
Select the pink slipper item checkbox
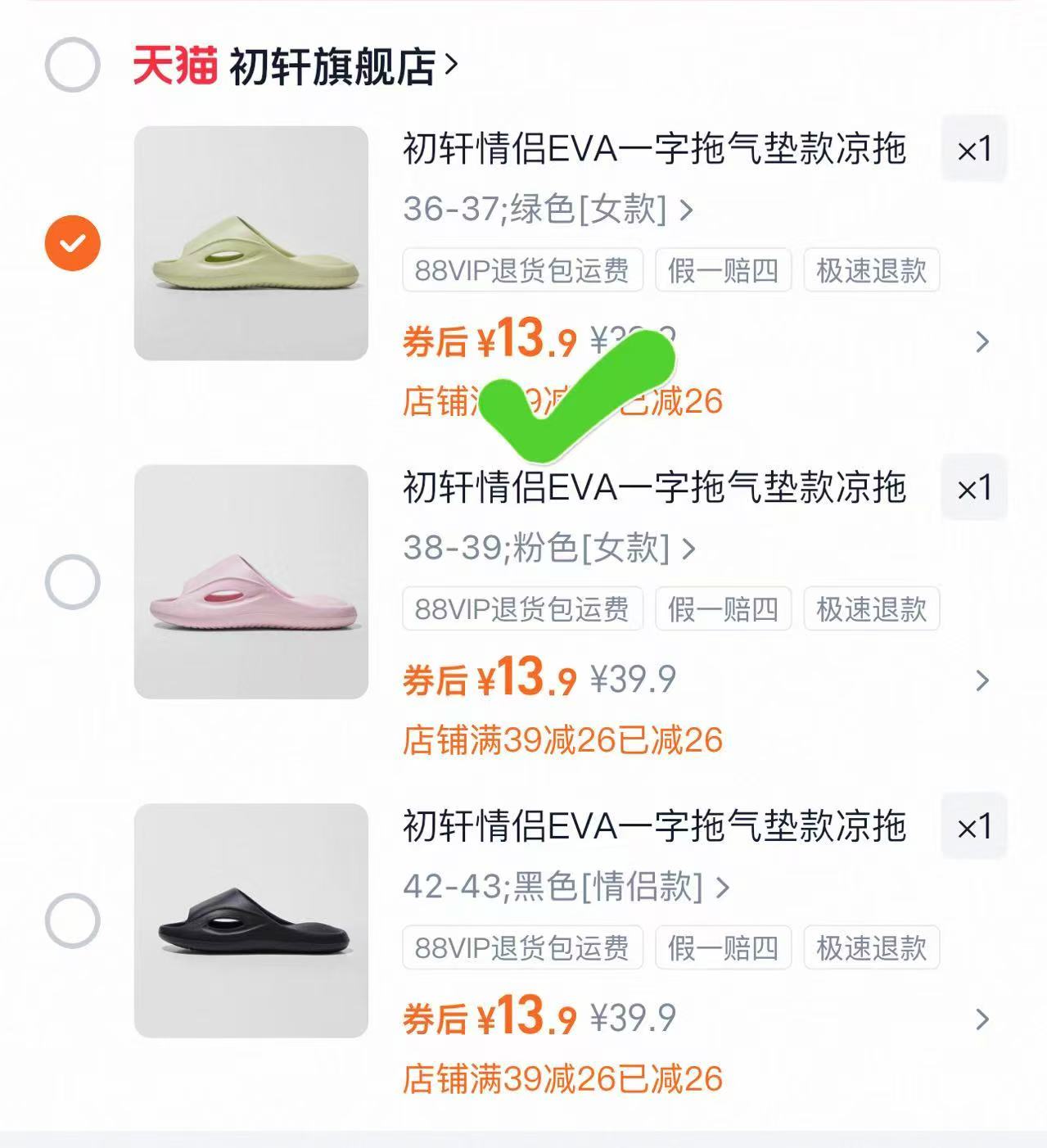click(74, 581)
